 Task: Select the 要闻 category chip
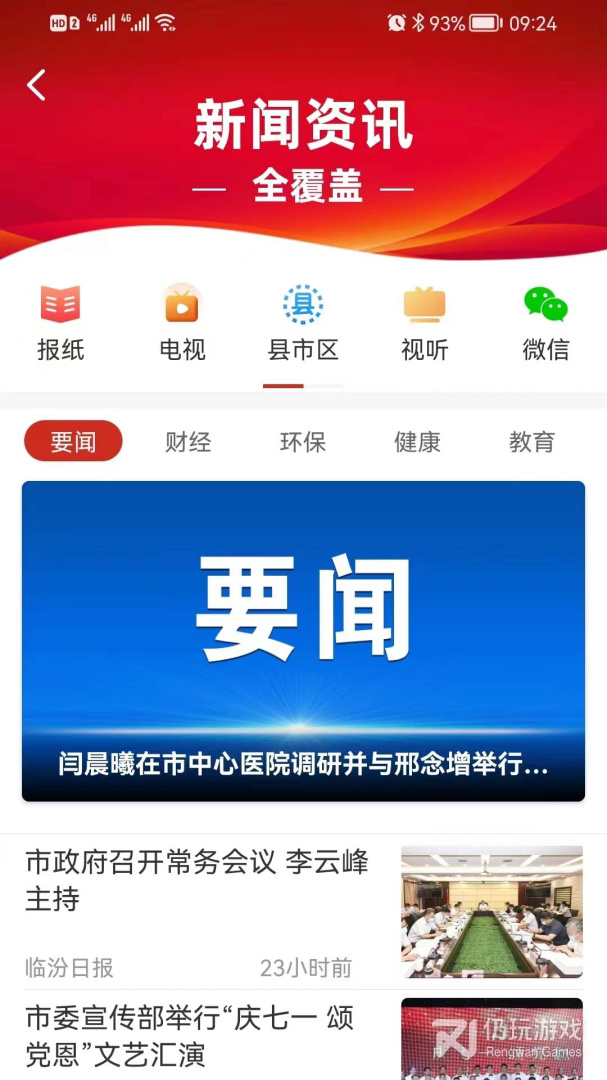(x=73, y=442)
